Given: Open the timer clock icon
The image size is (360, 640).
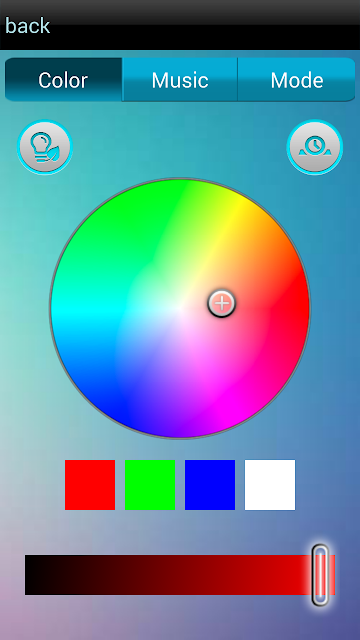Looking at the screenshot, I should tap(315, 147).
